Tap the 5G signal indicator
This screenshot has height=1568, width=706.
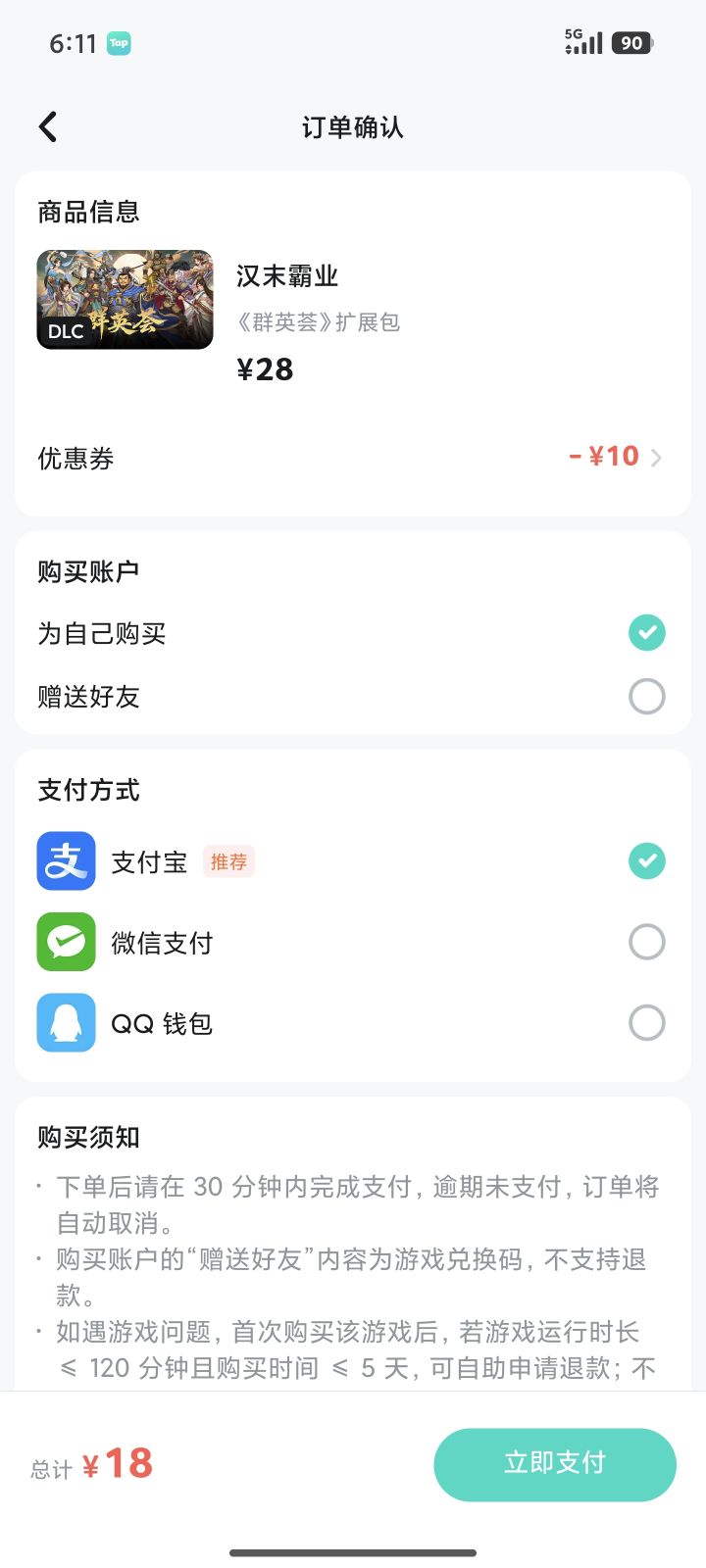(x=582, y=42)
